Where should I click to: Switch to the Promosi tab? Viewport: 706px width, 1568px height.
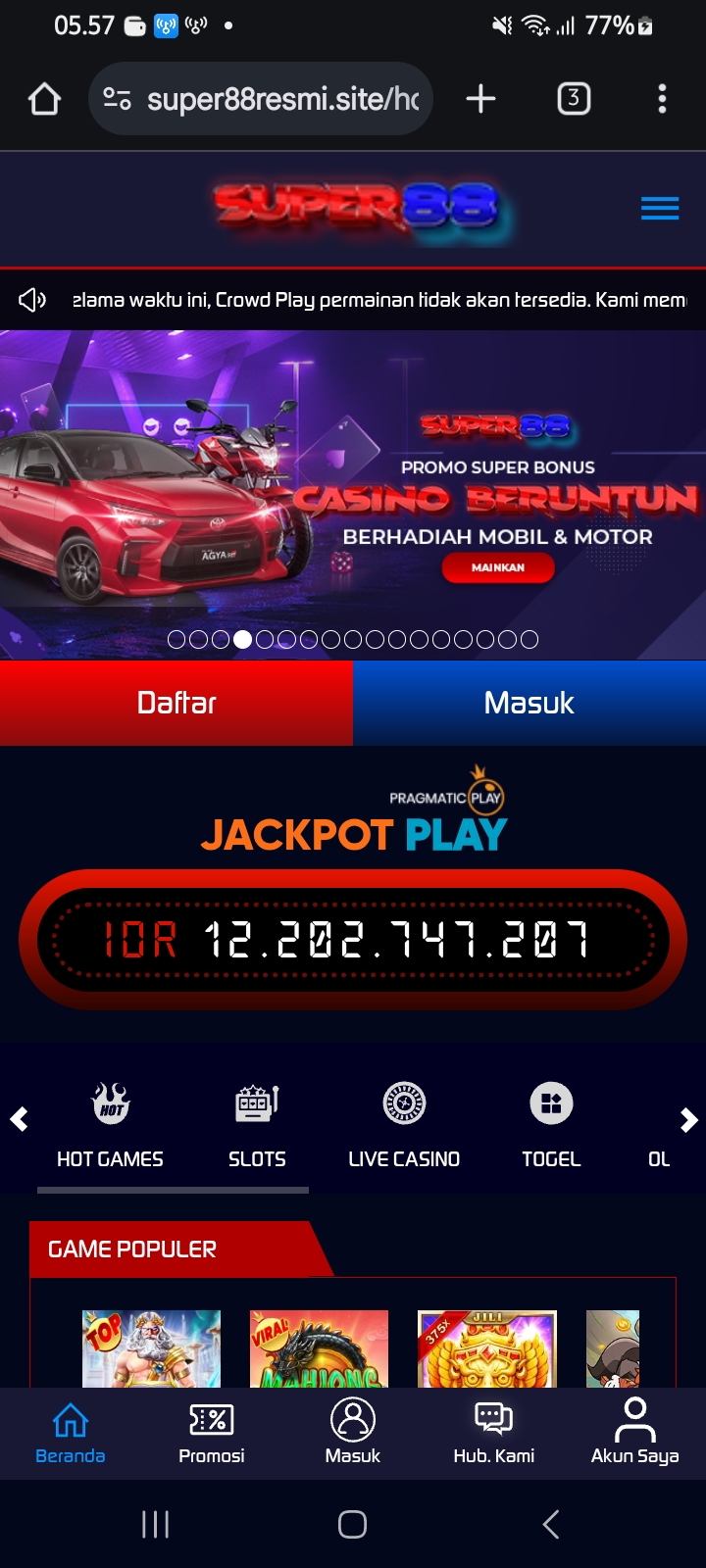[212, 1433]
